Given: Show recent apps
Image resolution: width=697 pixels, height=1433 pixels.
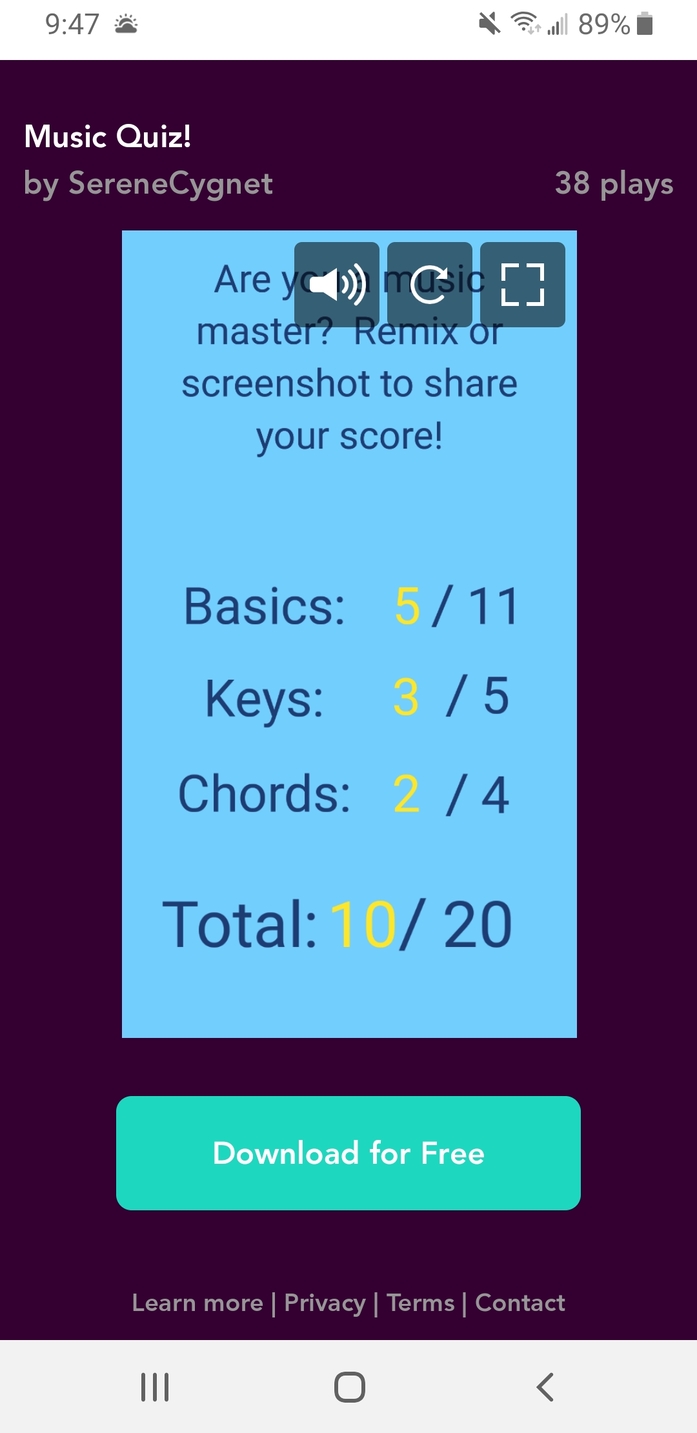Looking at the screenshot, I should (x=155, y=1387).
